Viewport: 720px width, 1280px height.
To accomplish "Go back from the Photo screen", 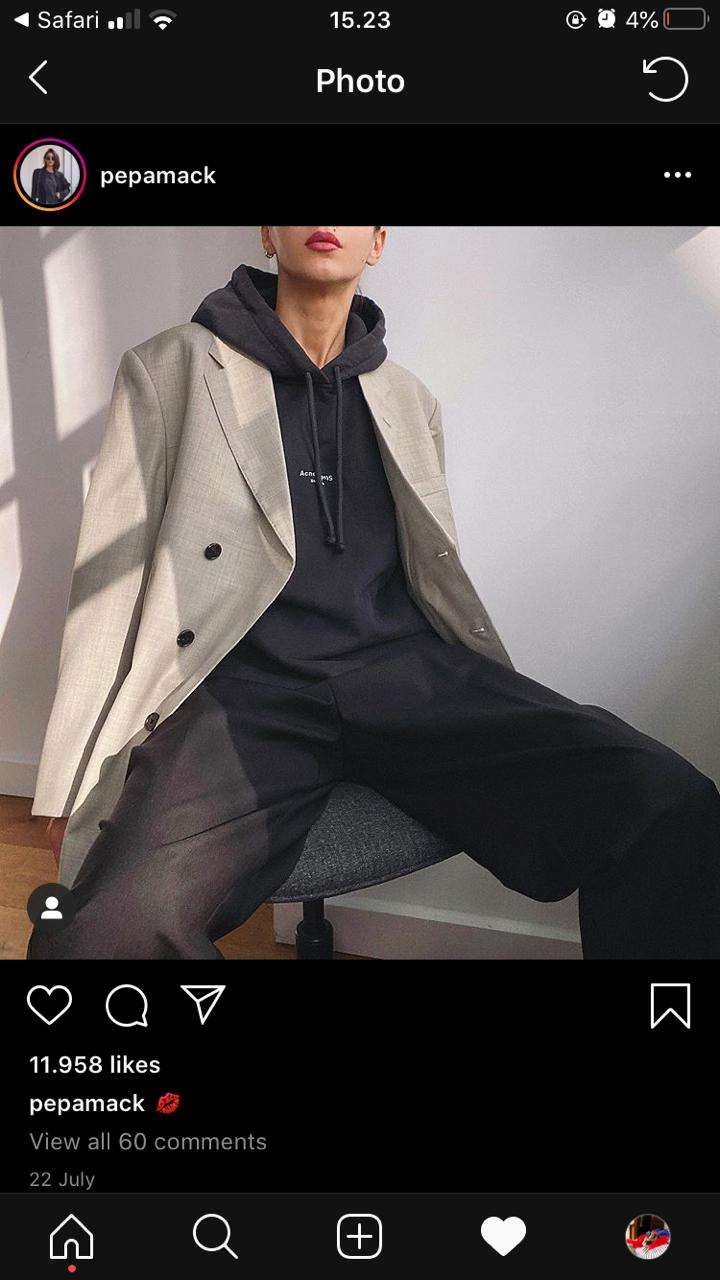I will pos(38,79).
